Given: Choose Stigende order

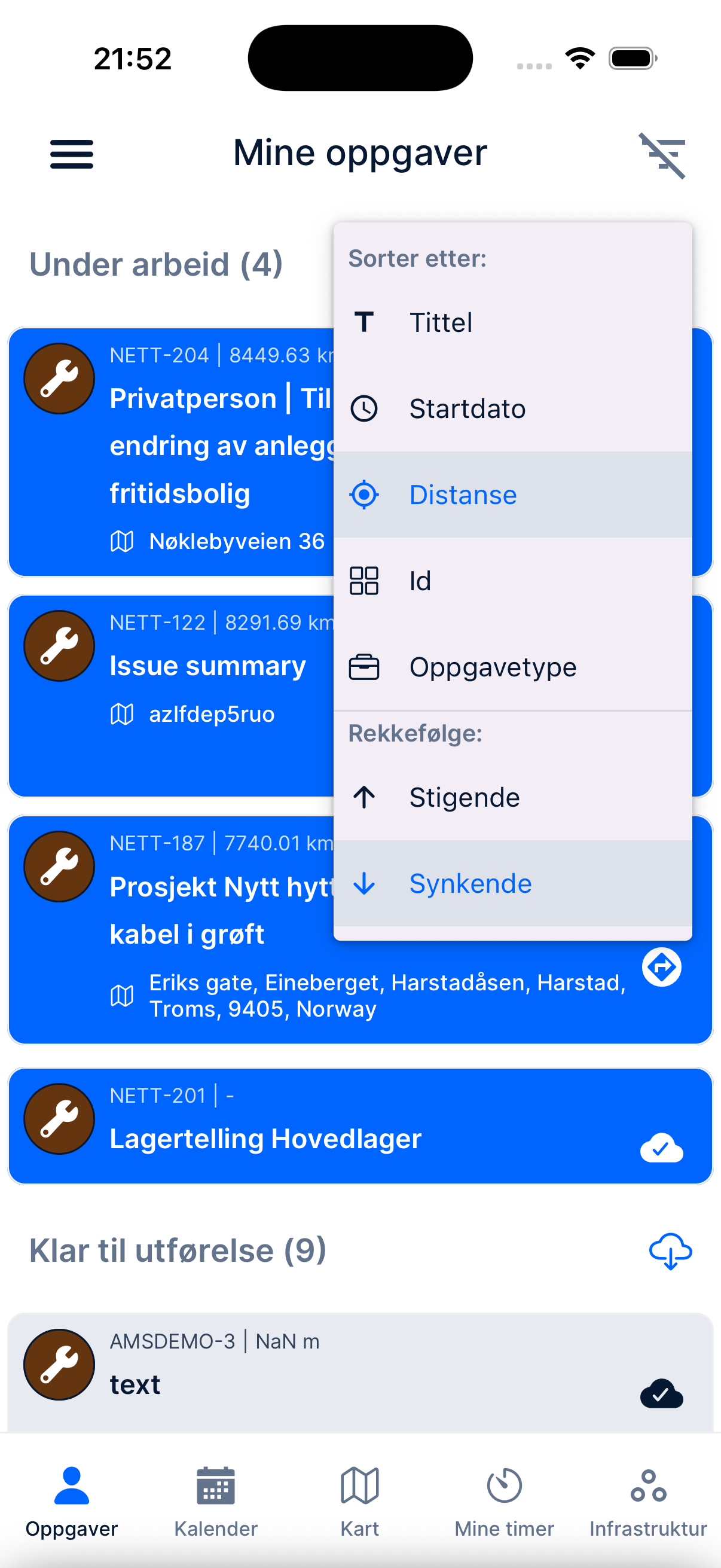Looking at the screenshot, I should point(512,797).
